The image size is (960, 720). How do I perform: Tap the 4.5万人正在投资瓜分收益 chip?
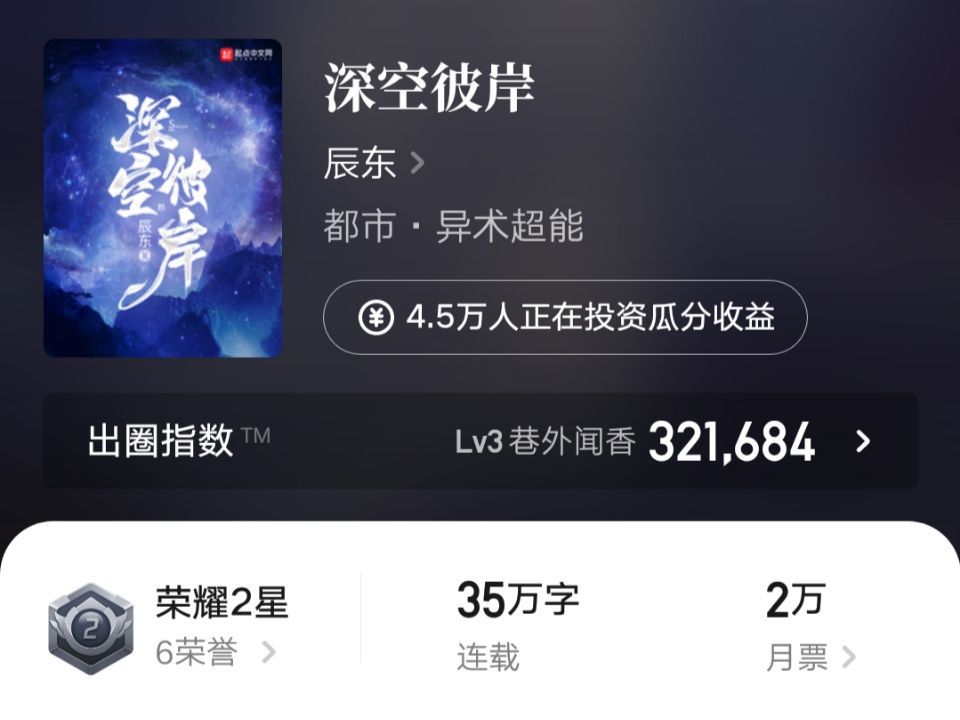(x=565, y=317)
